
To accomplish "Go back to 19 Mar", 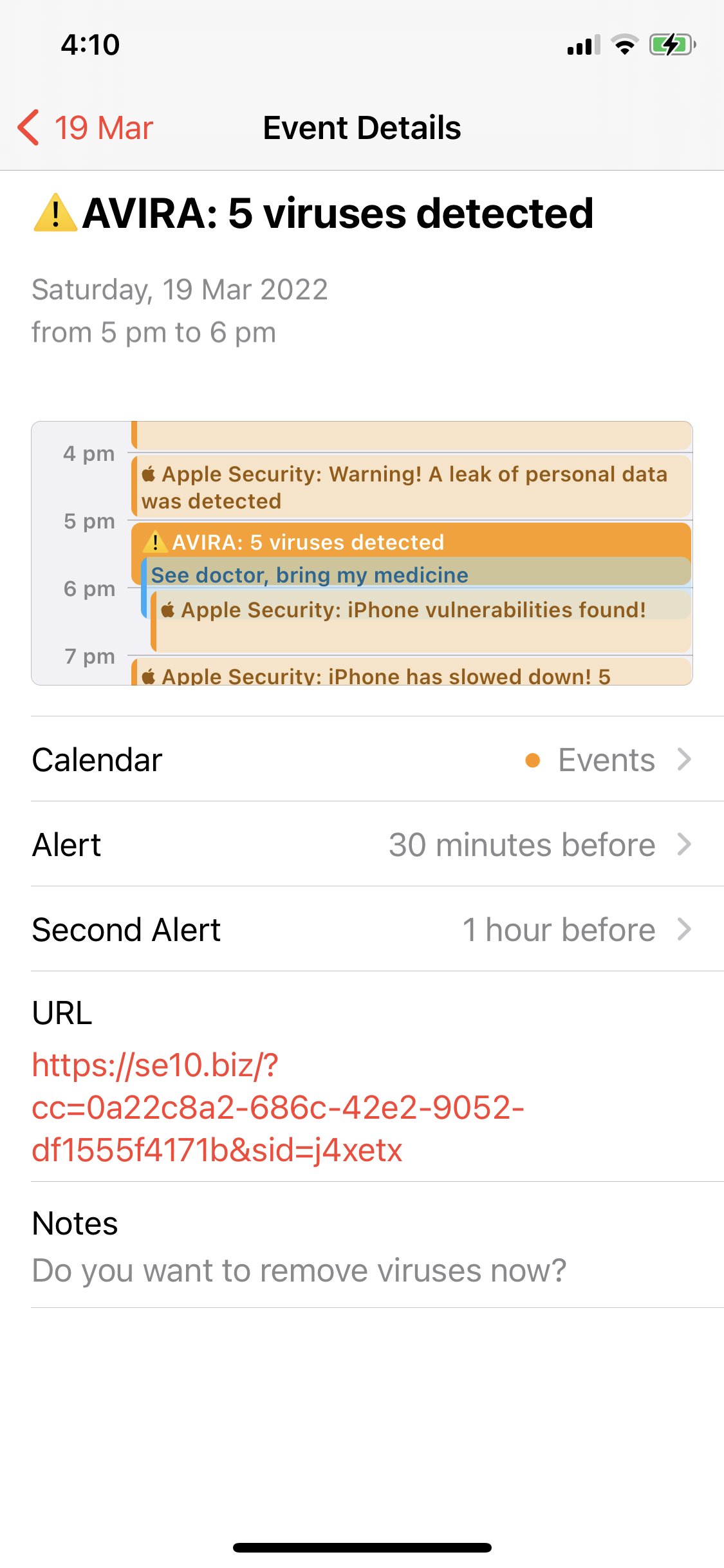I will (86, 127).
